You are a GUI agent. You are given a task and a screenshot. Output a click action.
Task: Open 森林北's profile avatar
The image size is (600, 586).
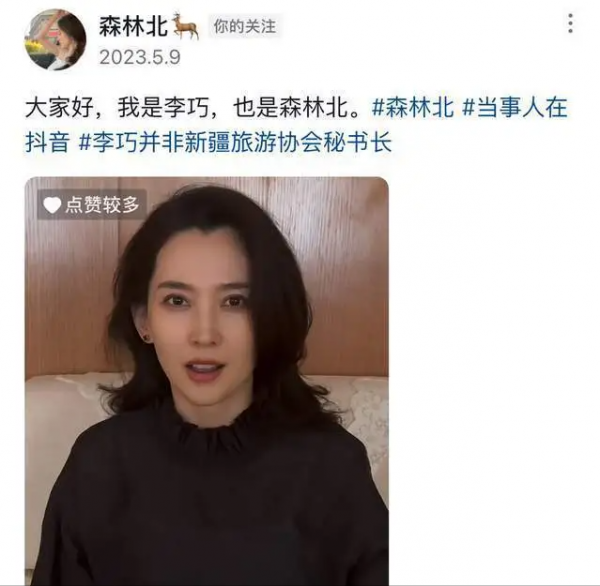pos(55,40)
